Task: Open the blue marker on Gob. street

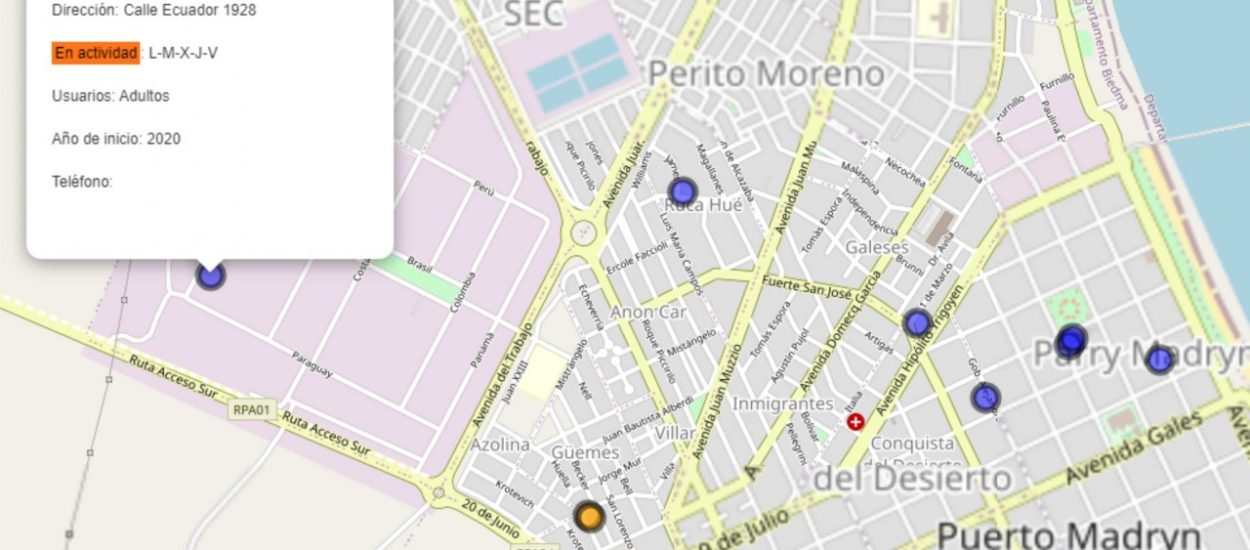Action: click(985, 398)
